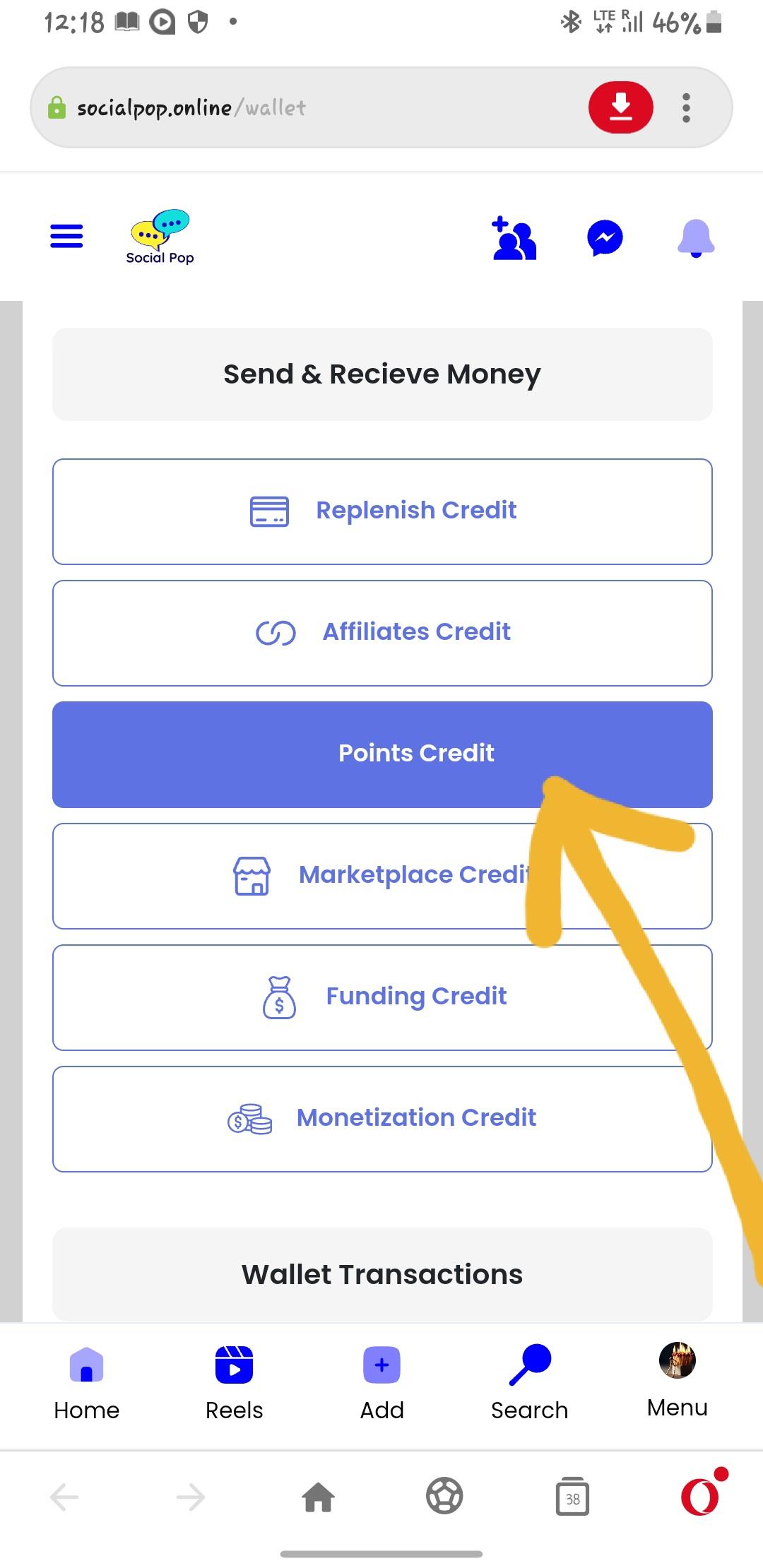
Task: Switch to the Reels tab
Action: click(x=234, y=1382)
